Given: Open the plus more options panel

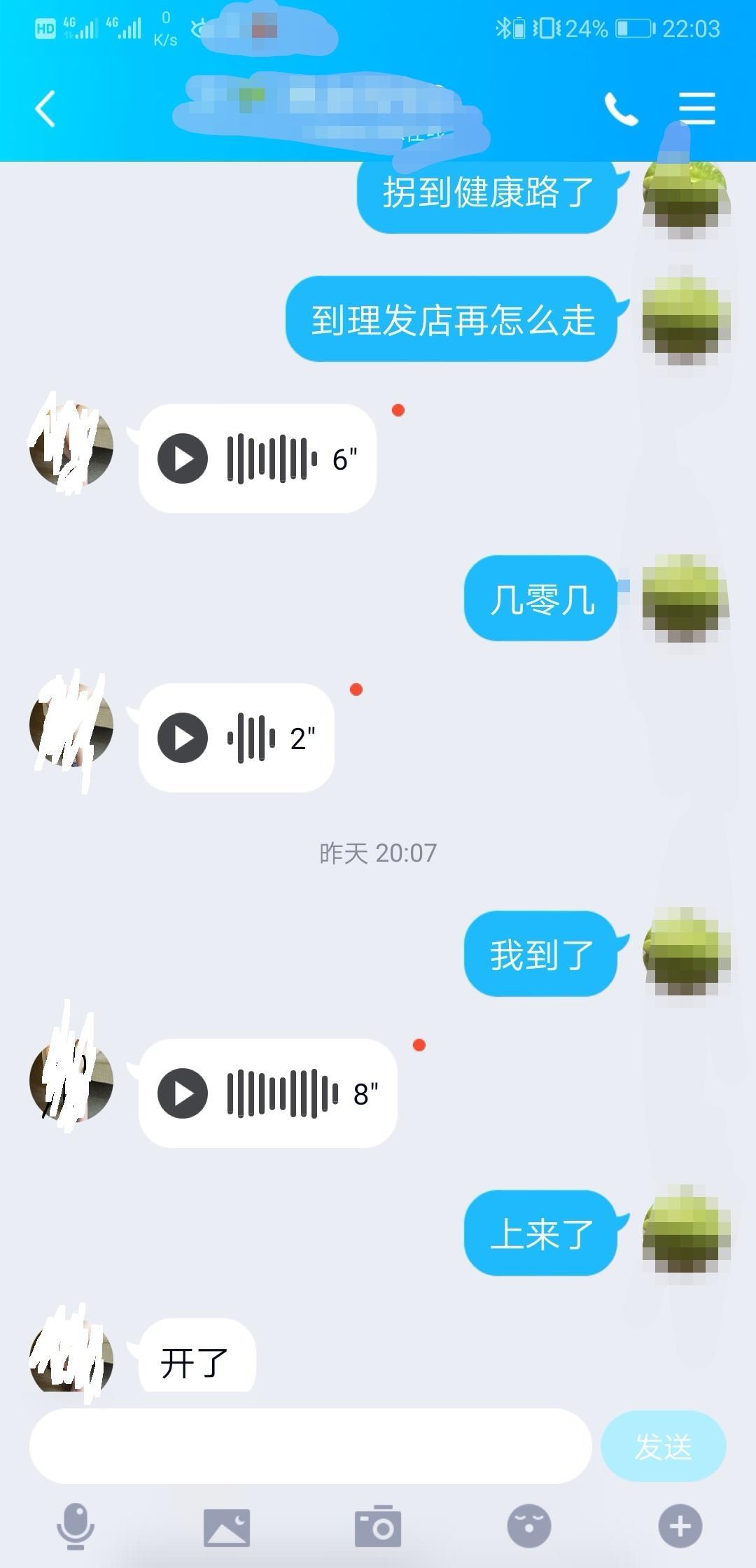Looking at the screenshot, I should click(680, 1526).
